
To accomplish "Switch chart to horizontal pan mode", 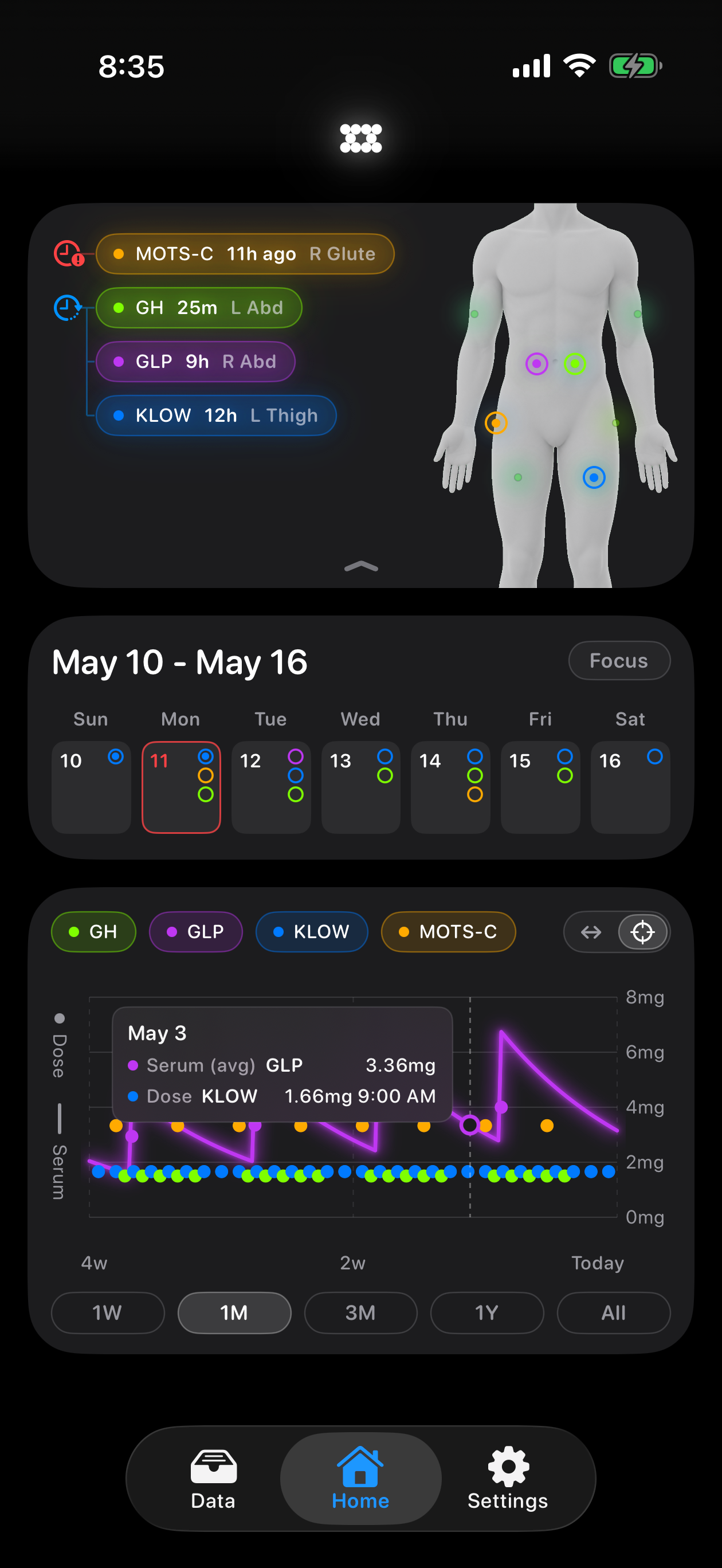I will [591, 931].
